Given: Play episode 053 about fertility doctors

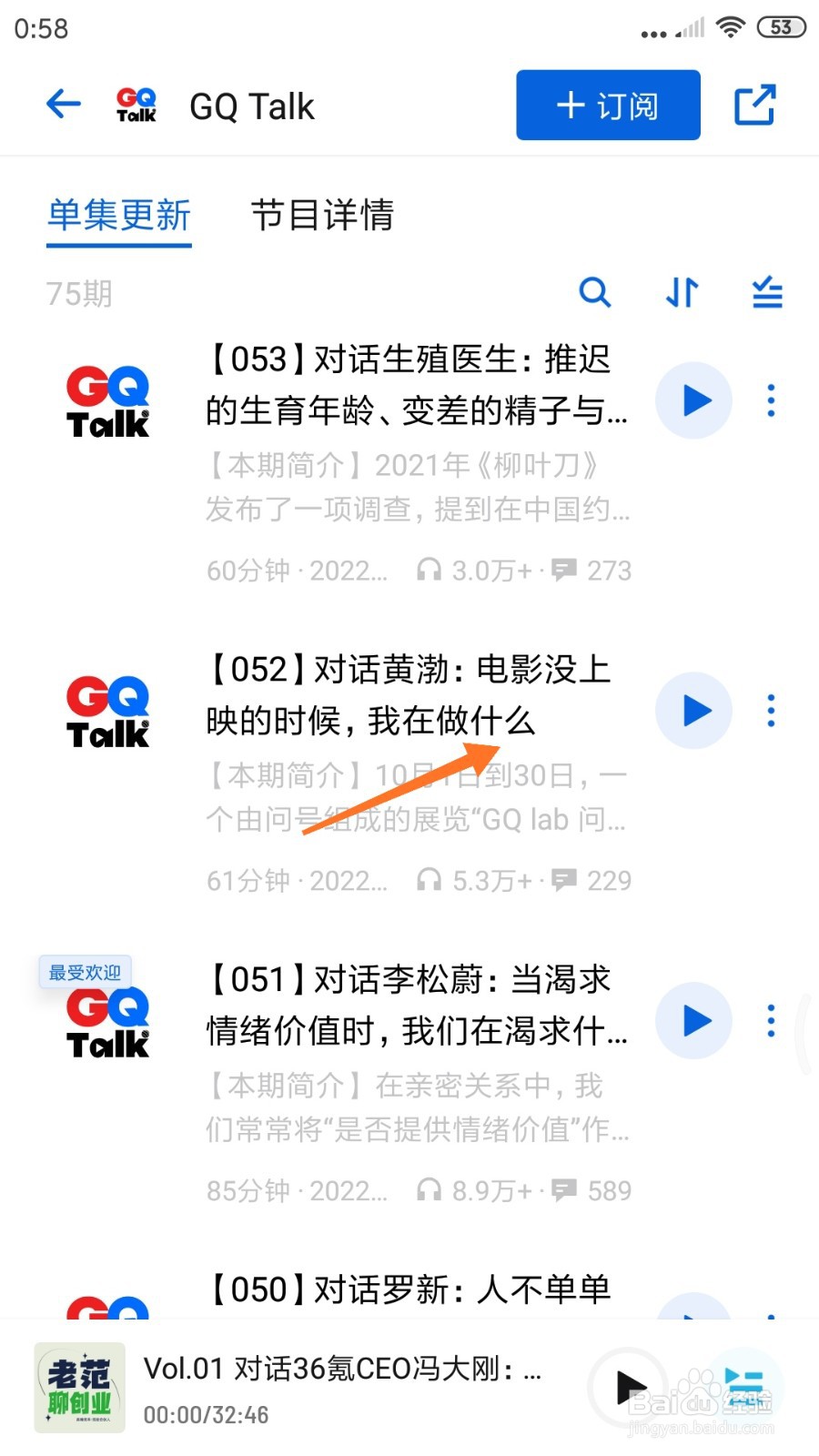Looking at the screenshot, I should click(x=693, y=400).
